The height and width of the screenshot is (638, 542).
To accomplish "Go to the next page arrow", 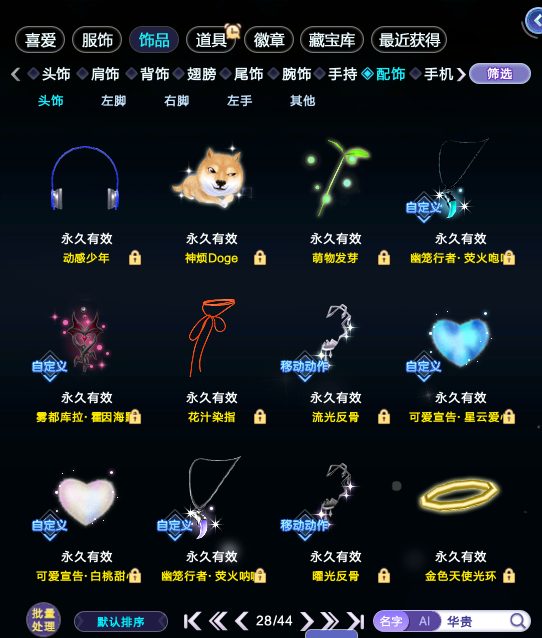I will coord(307,621).
